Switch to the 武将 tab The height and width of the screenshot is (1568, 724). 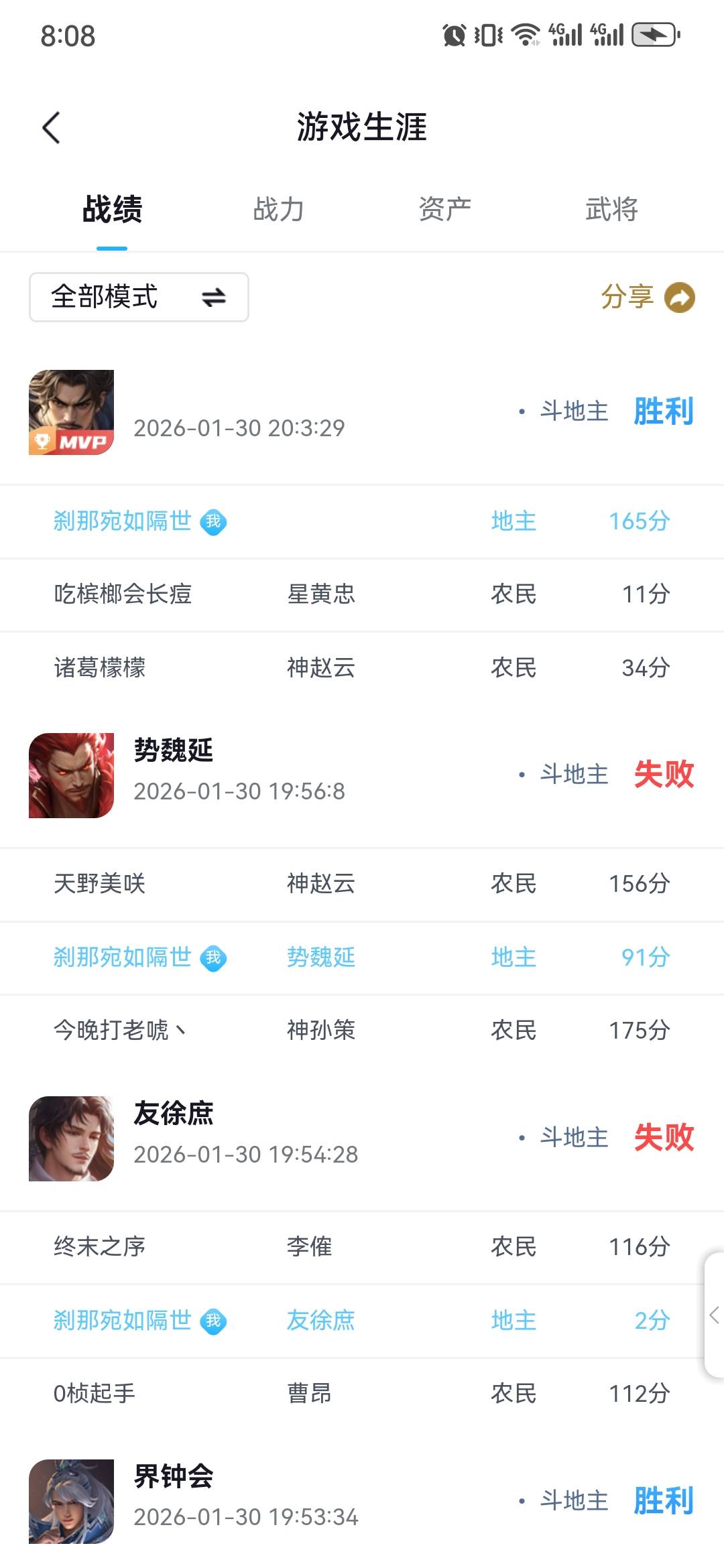611,209
